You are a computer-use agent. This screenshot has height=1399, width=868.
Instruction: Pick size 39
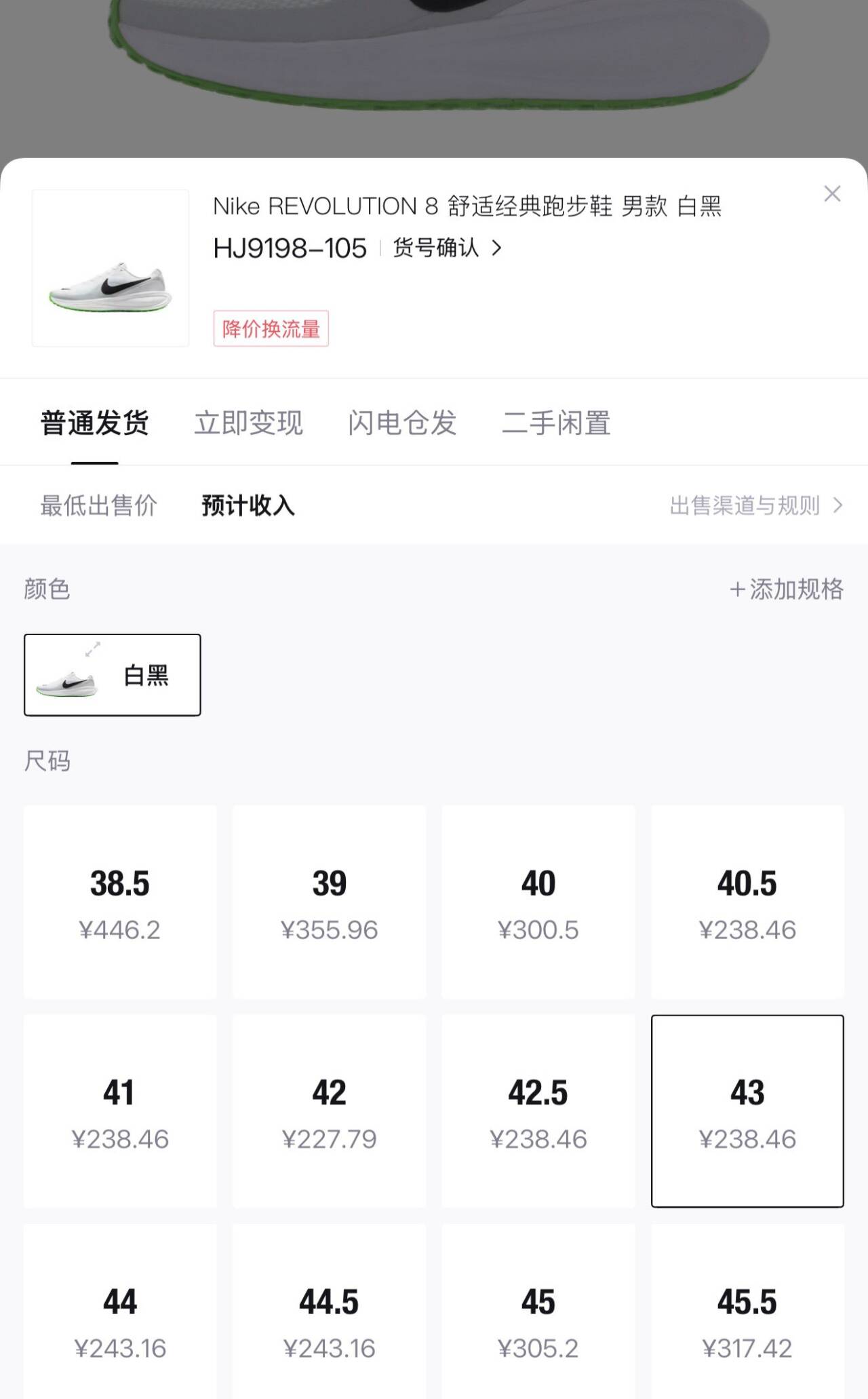pos(330,902)
